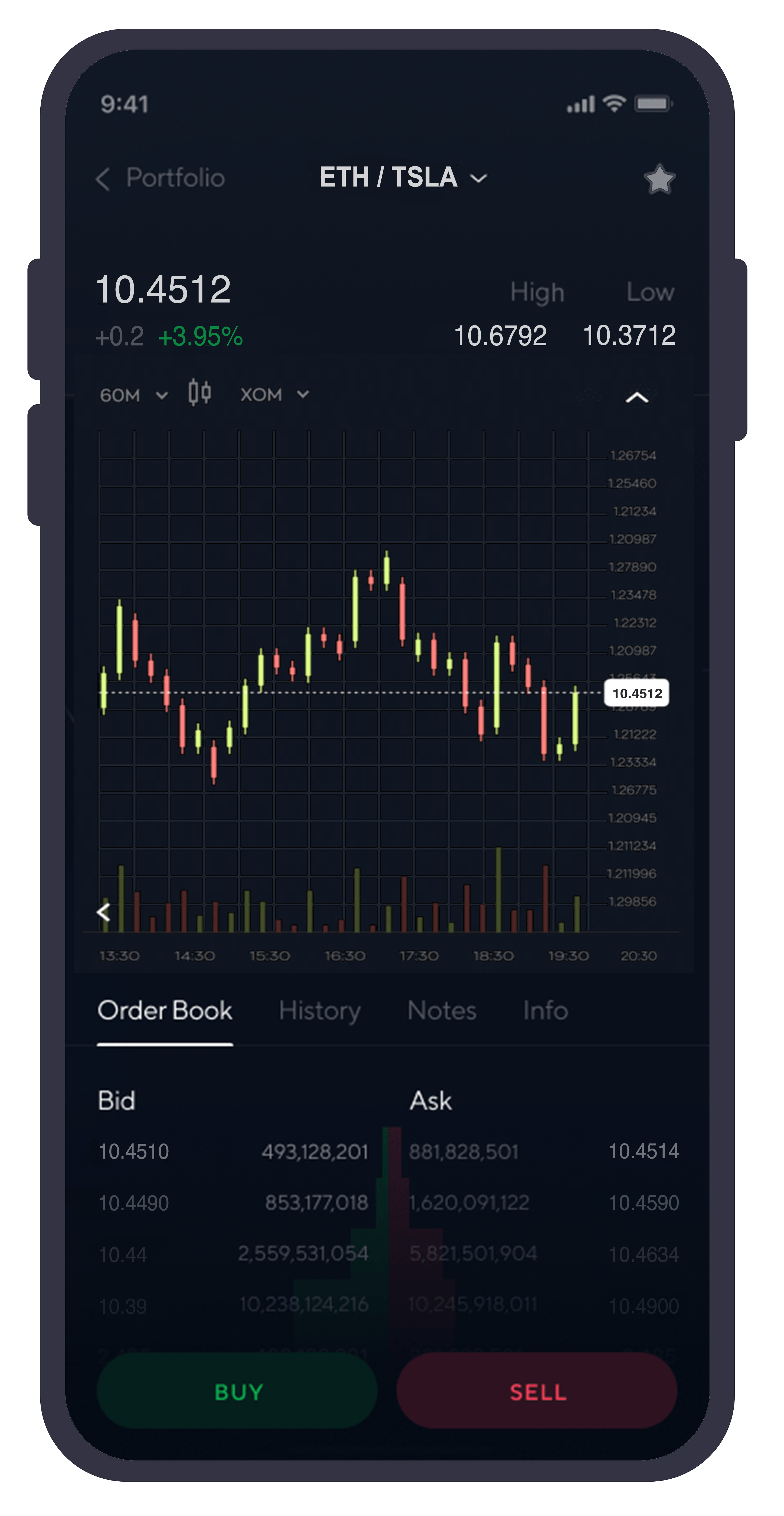Open the ETH / TSLA pair selector

coord(403,177)
